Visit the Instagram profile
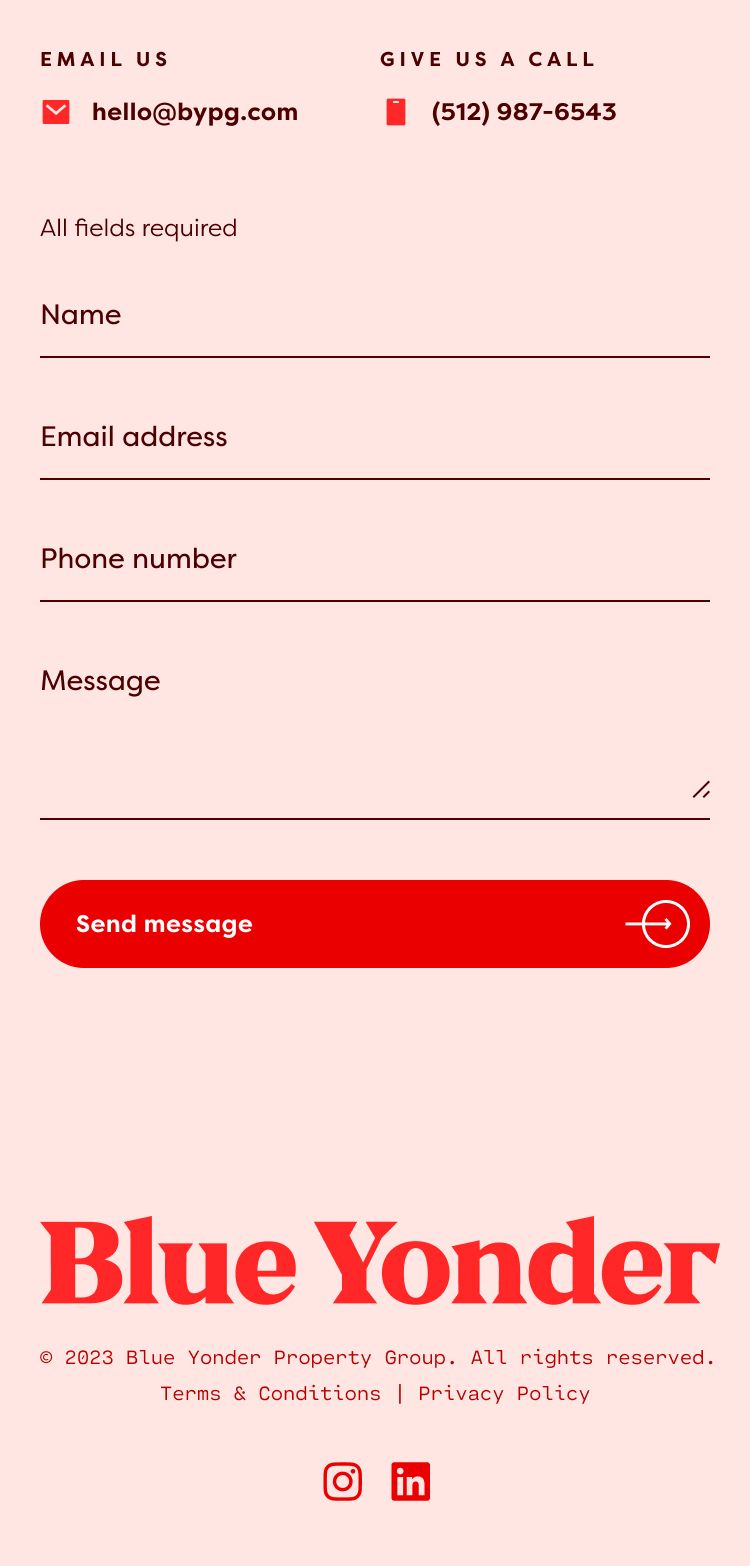 tap(342, 1481)
